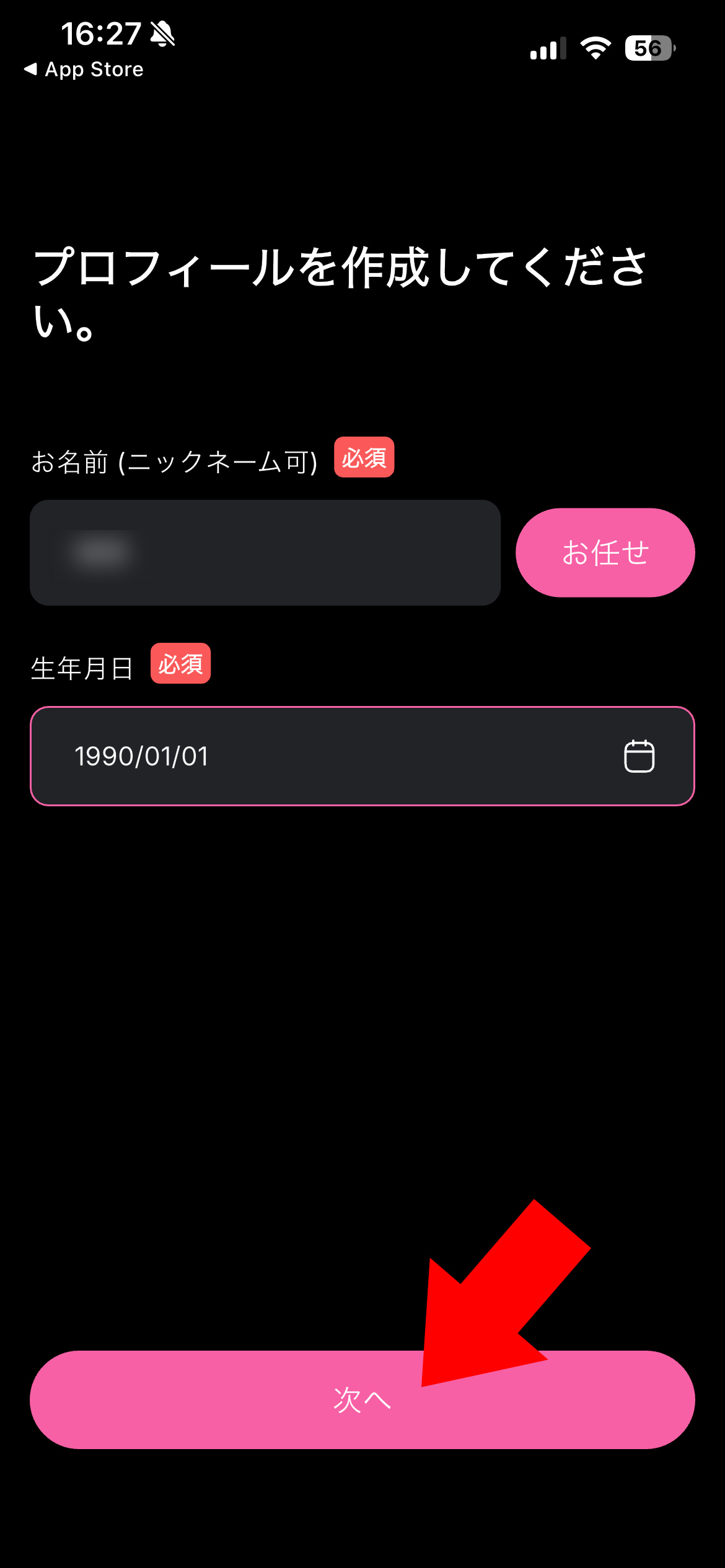This screenshot has height=1568, width=725.
Task: Return to App Store via back link
Action: (84, 69)
